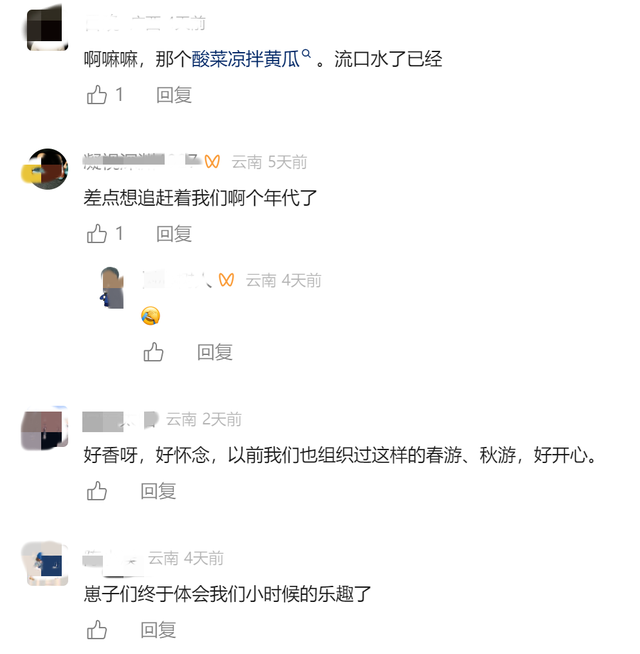Open avatar of the emoji reply author
This screenshot has width=640, height=654.
pos(113,287)
